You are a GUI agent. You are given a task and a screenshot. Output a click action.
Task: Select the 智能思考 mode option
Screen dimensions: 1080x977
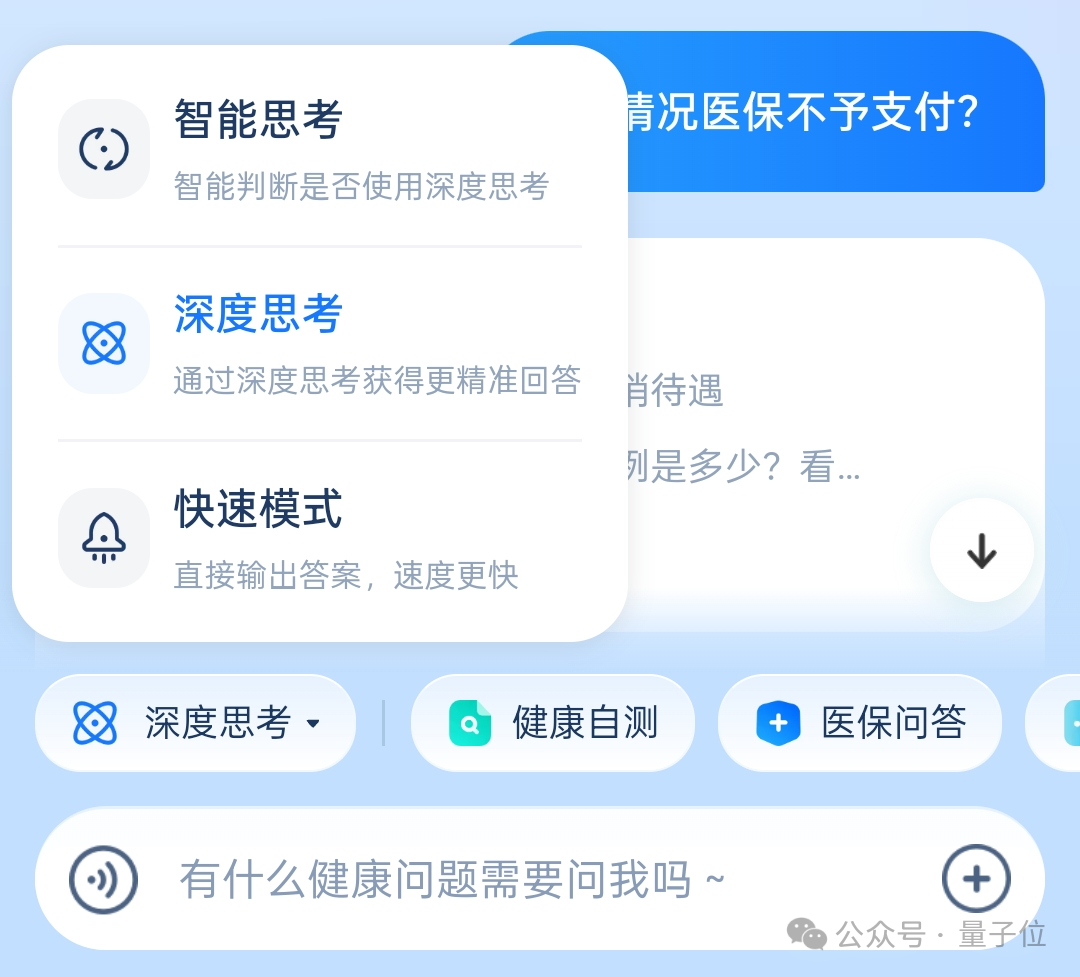320,148
